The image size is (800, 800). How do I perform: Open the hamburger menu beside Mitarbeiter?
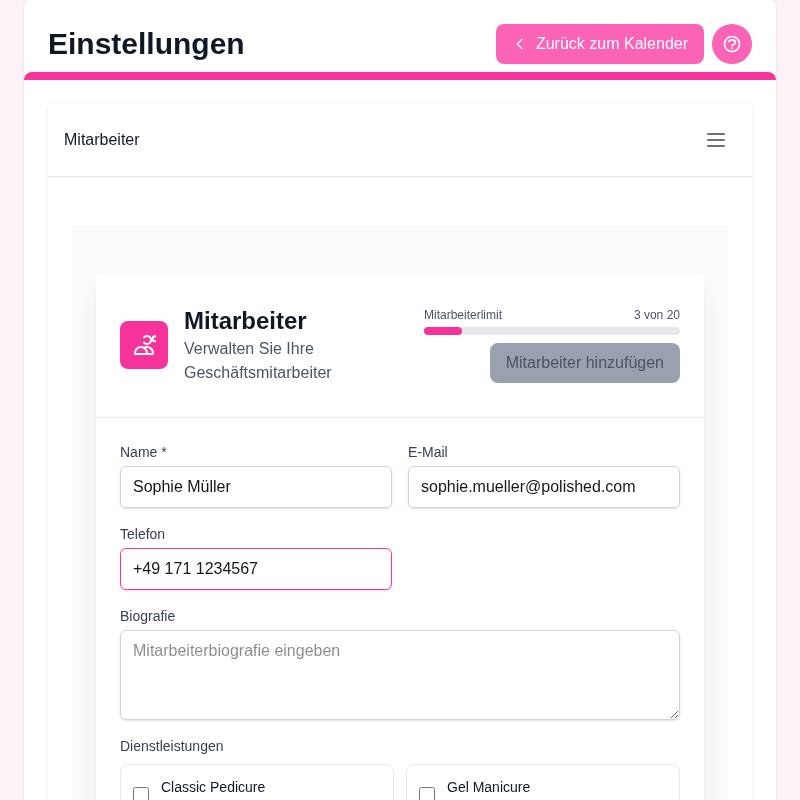tap(716, 140)
